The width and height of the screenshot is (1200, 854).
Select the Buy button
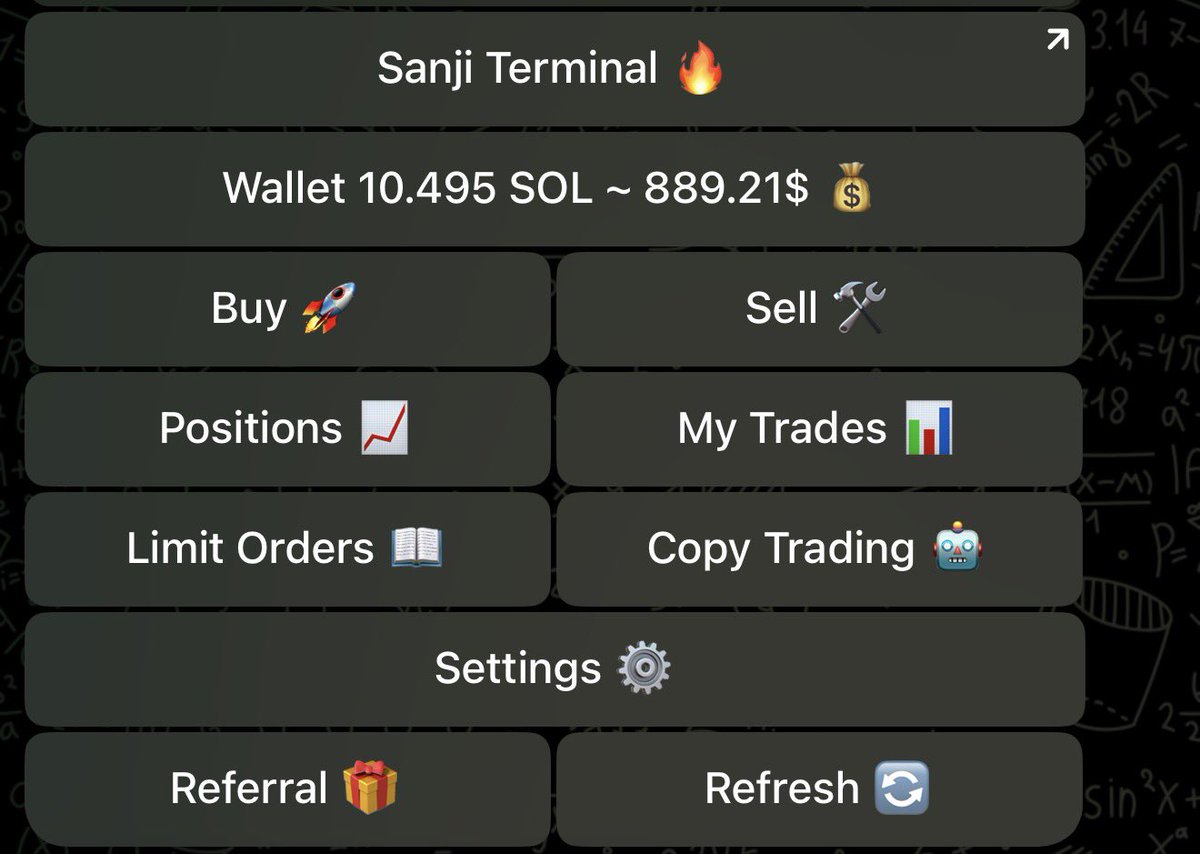point(287,309)
